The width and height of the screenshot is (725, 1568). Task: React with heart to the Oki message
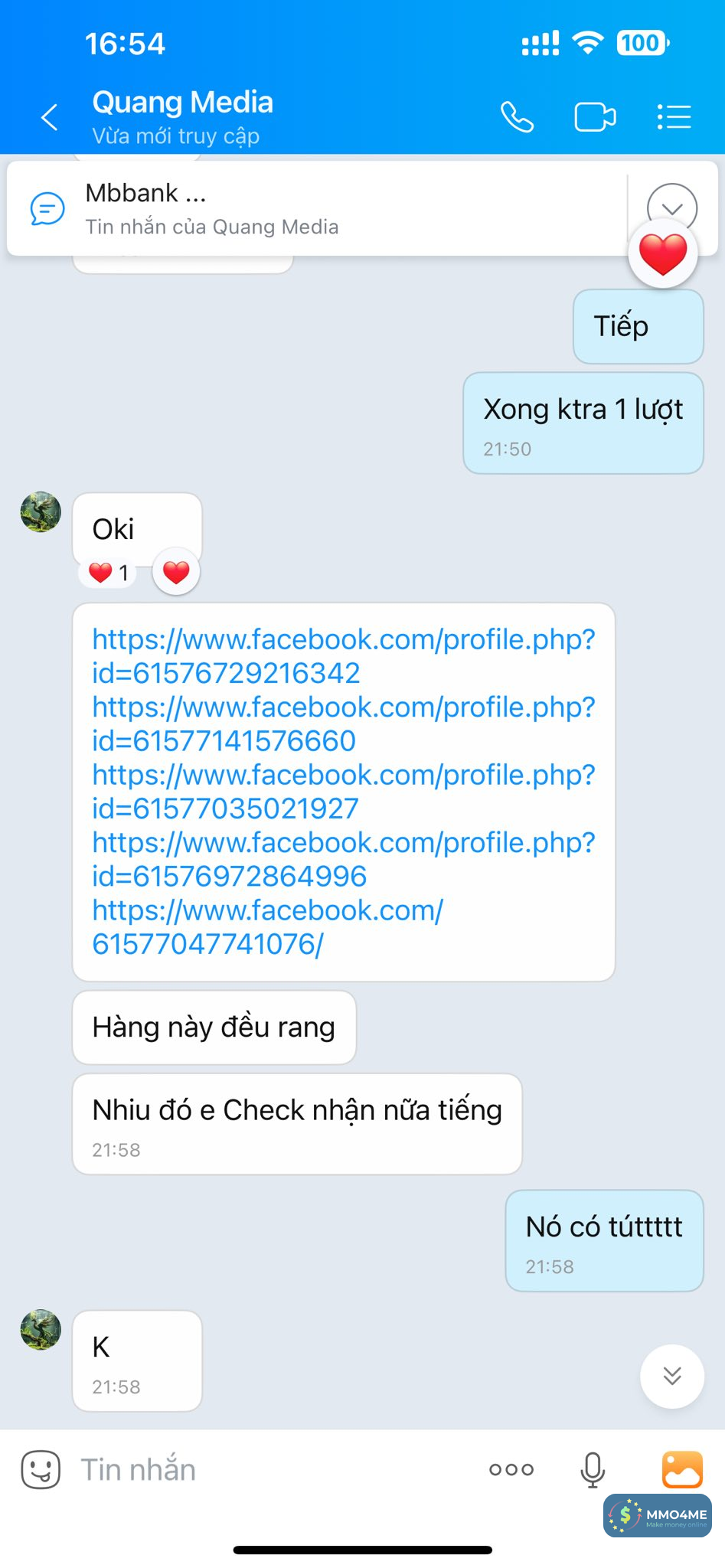pos(176,572)
